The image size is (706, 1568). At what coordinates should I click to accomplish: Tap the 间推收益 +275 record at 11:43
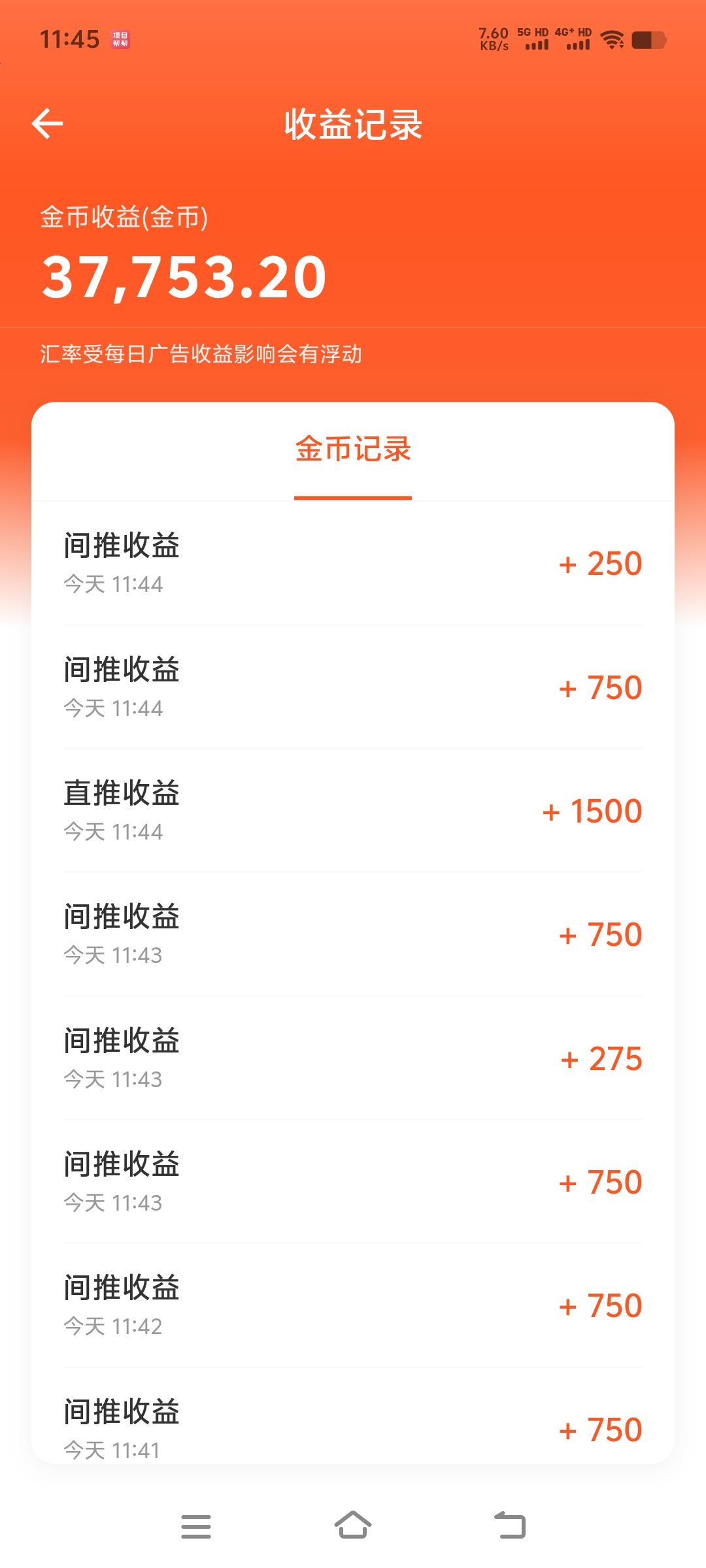tap(353, 1058)
